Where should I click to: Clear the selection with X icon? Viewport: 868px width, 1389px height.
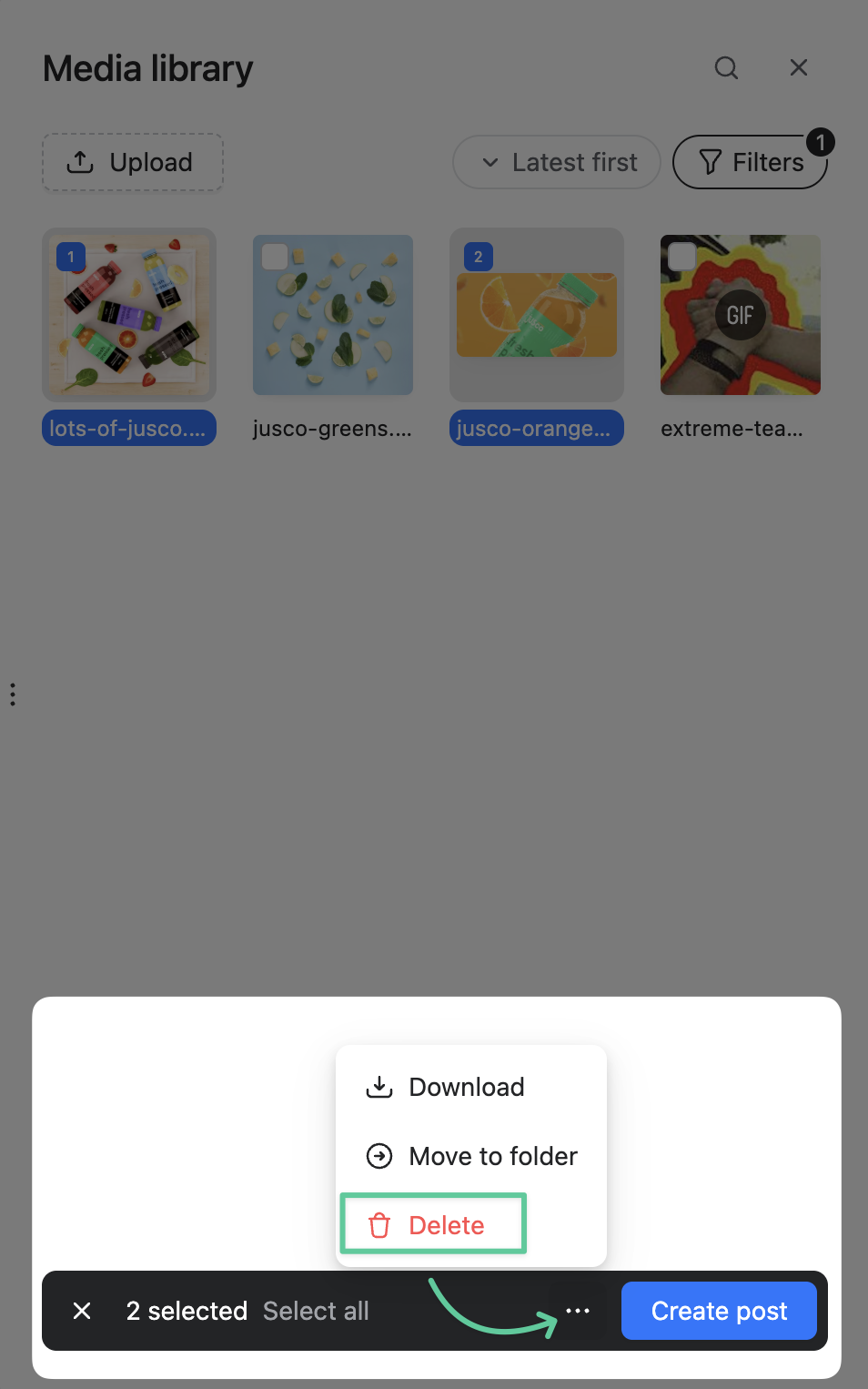pos(82,1311)
